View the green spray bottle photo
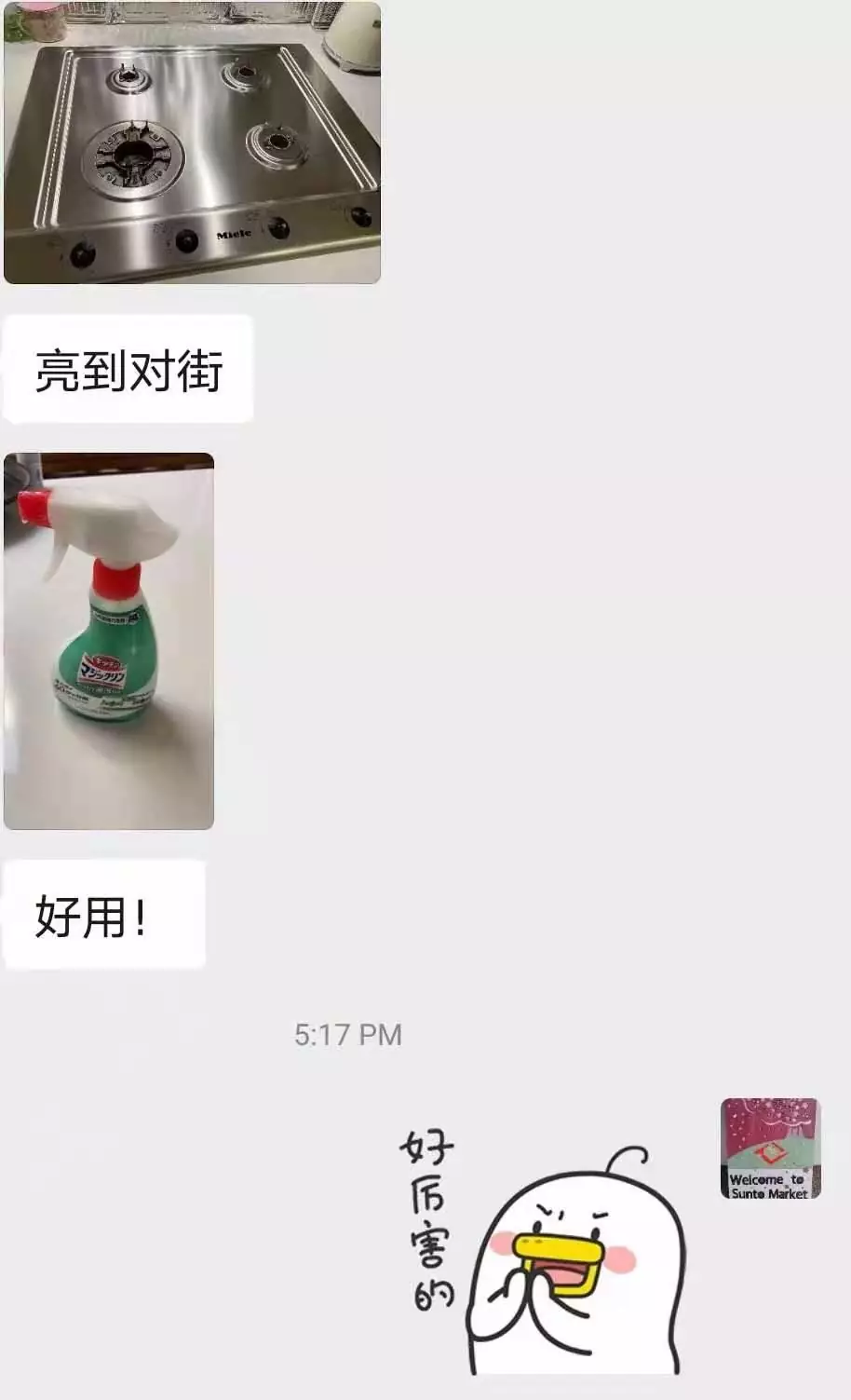Image resolution: width=851 pixels, height=1400 pixels. pyautogui.click(x=109, y=641)
